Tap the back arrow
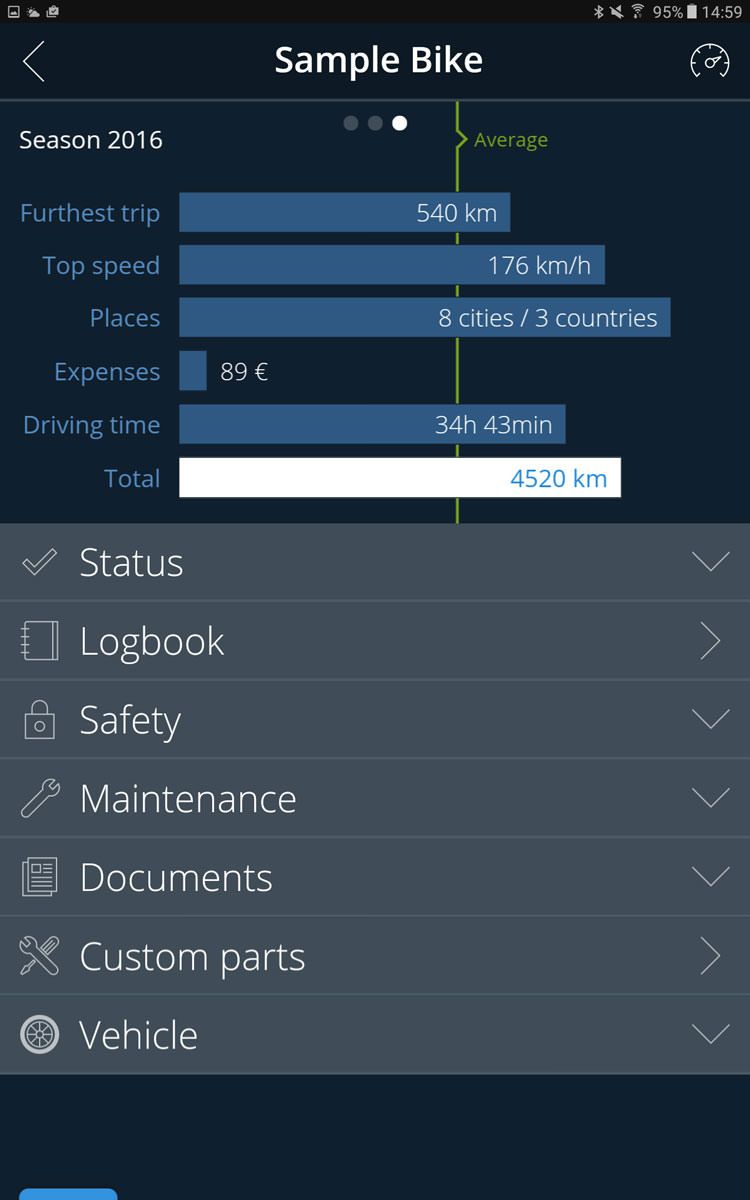This screenshot has height=1200, width=750. click(33, 61)
